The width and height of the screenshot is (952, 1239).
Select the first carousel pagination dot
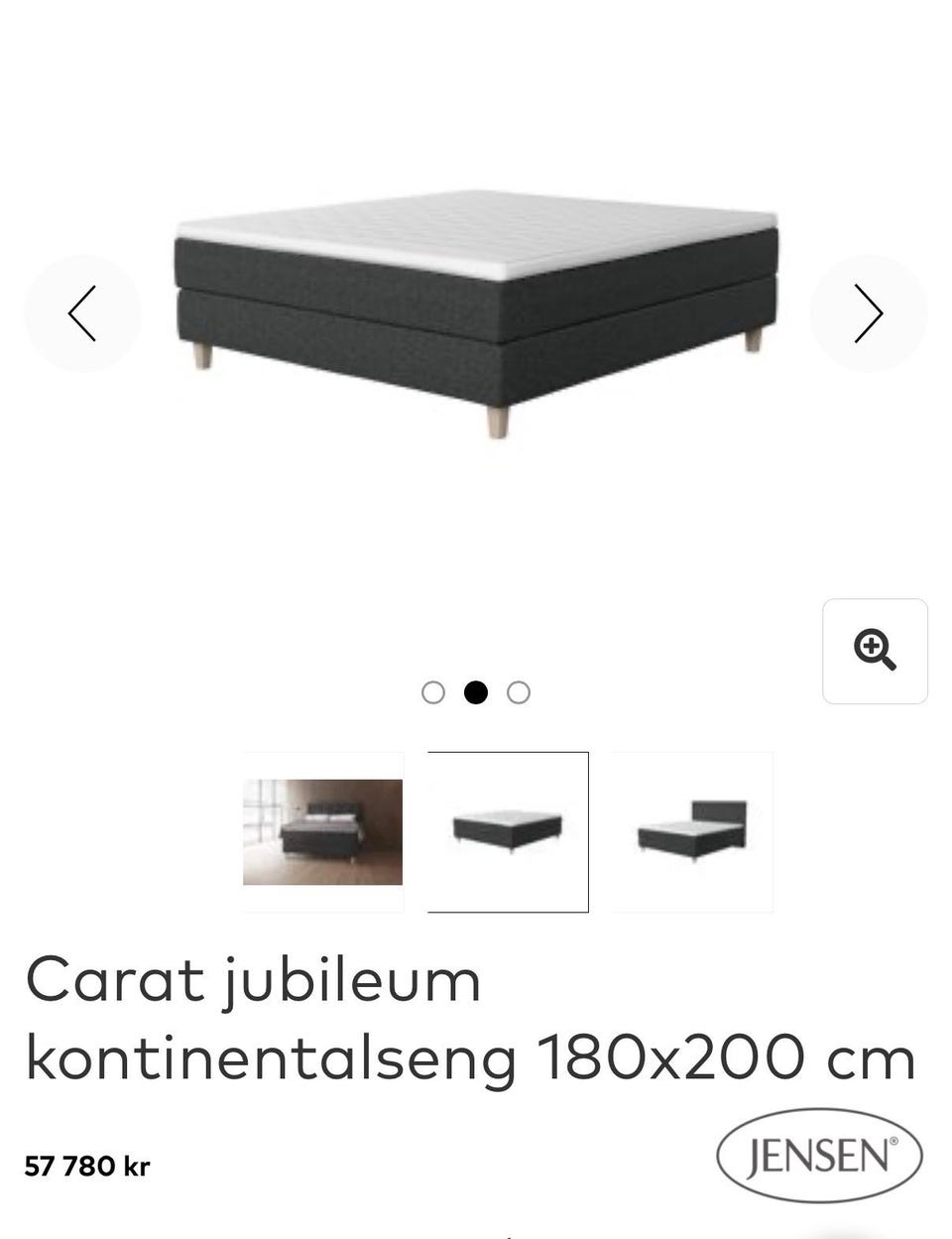[x=434, y=692]
